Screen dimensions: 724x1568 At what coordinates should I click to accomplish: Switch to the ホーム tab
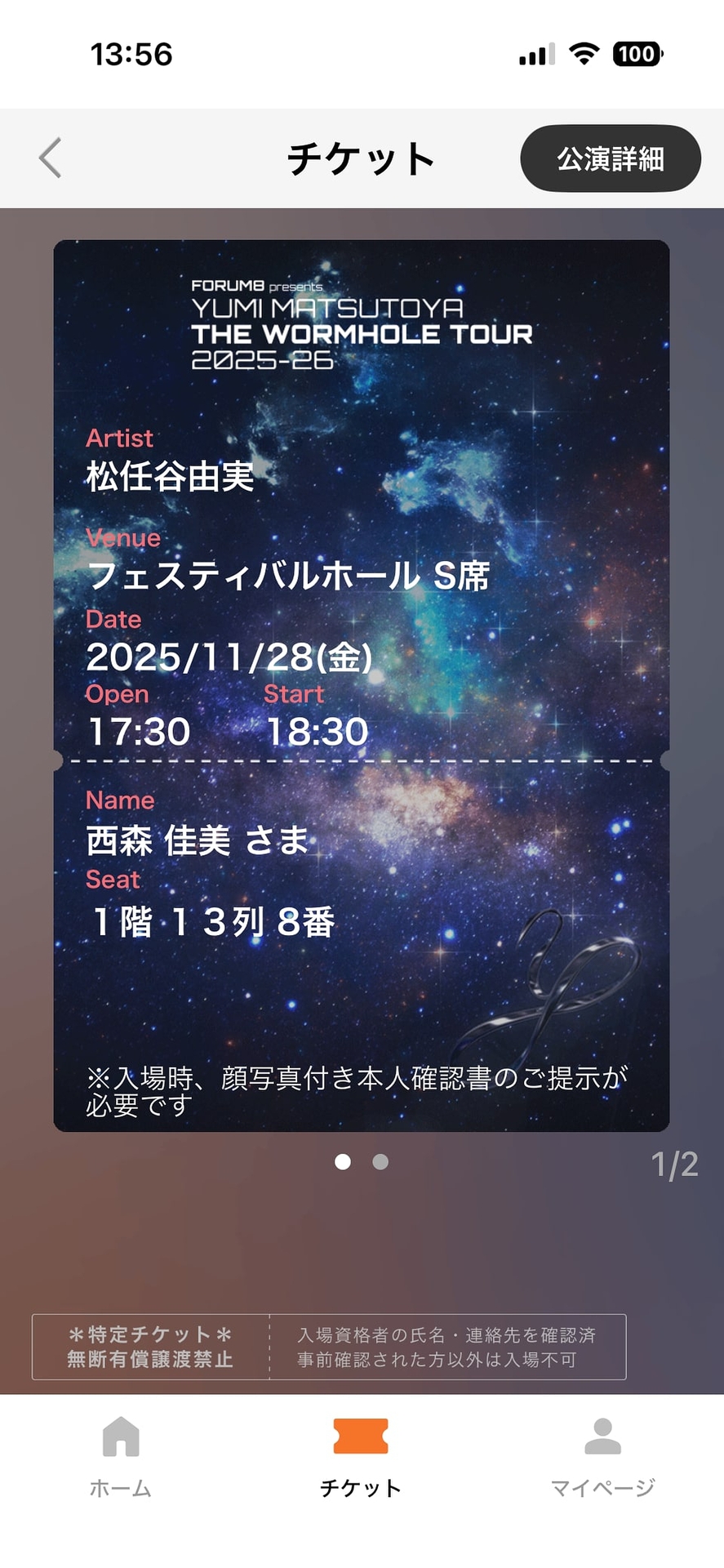121,1457
